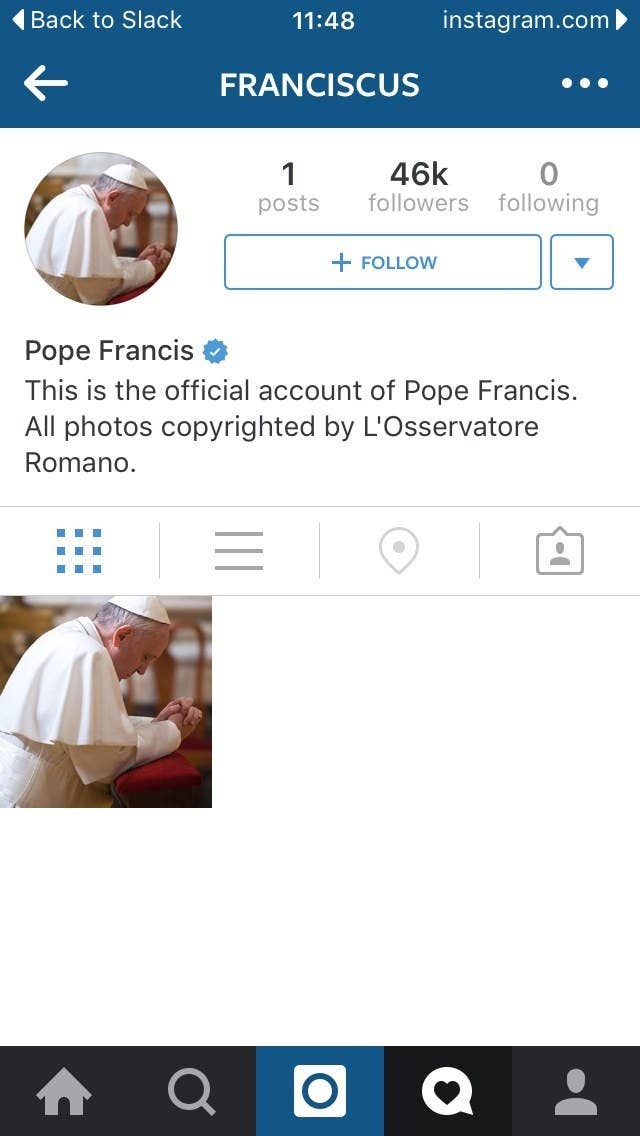Open the photo map tab
Image resolution: width=640 pixels, height=1136 pixels.
[x=399, y=551]
